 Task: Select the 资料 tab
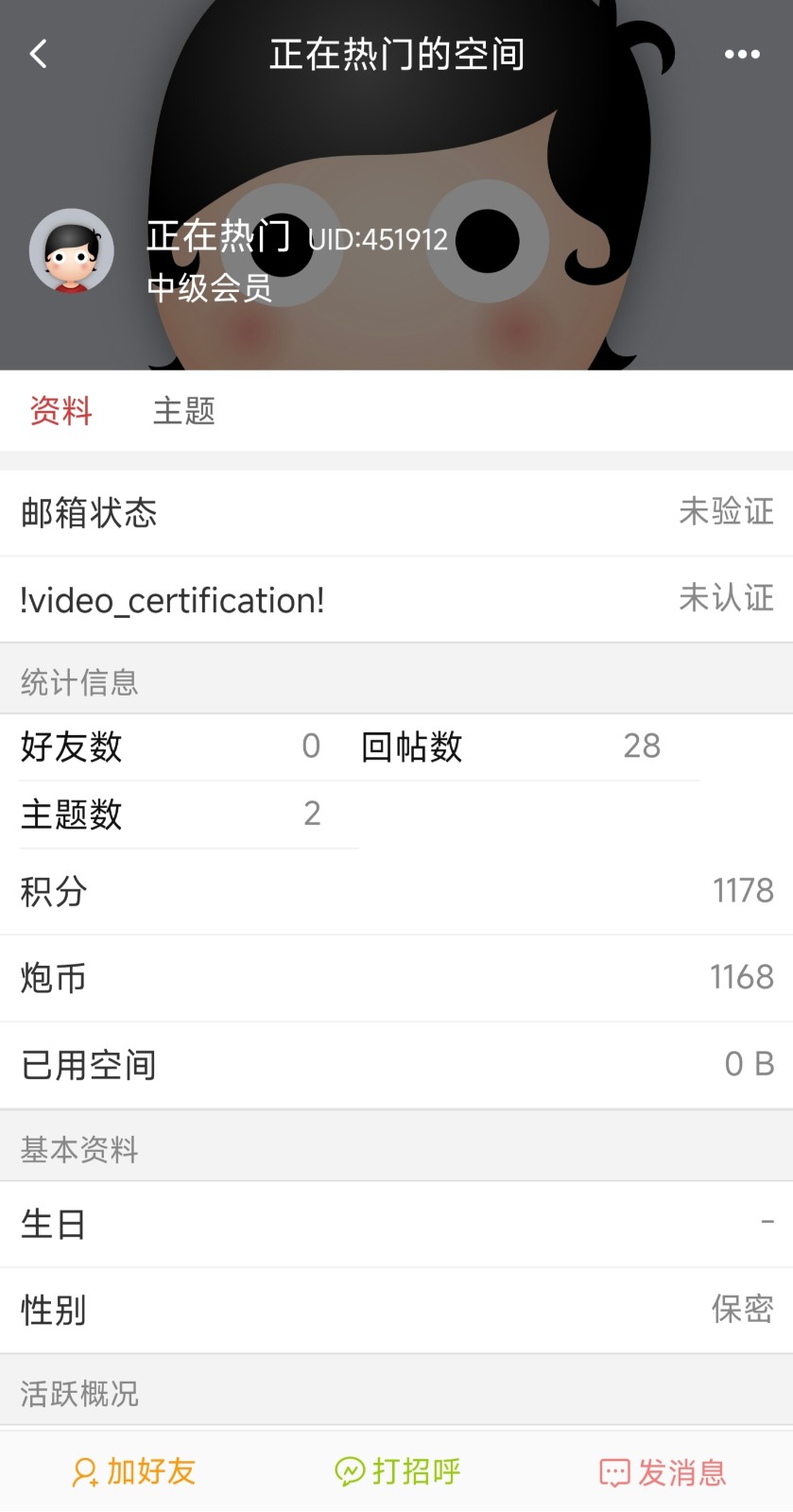(60, 410)
